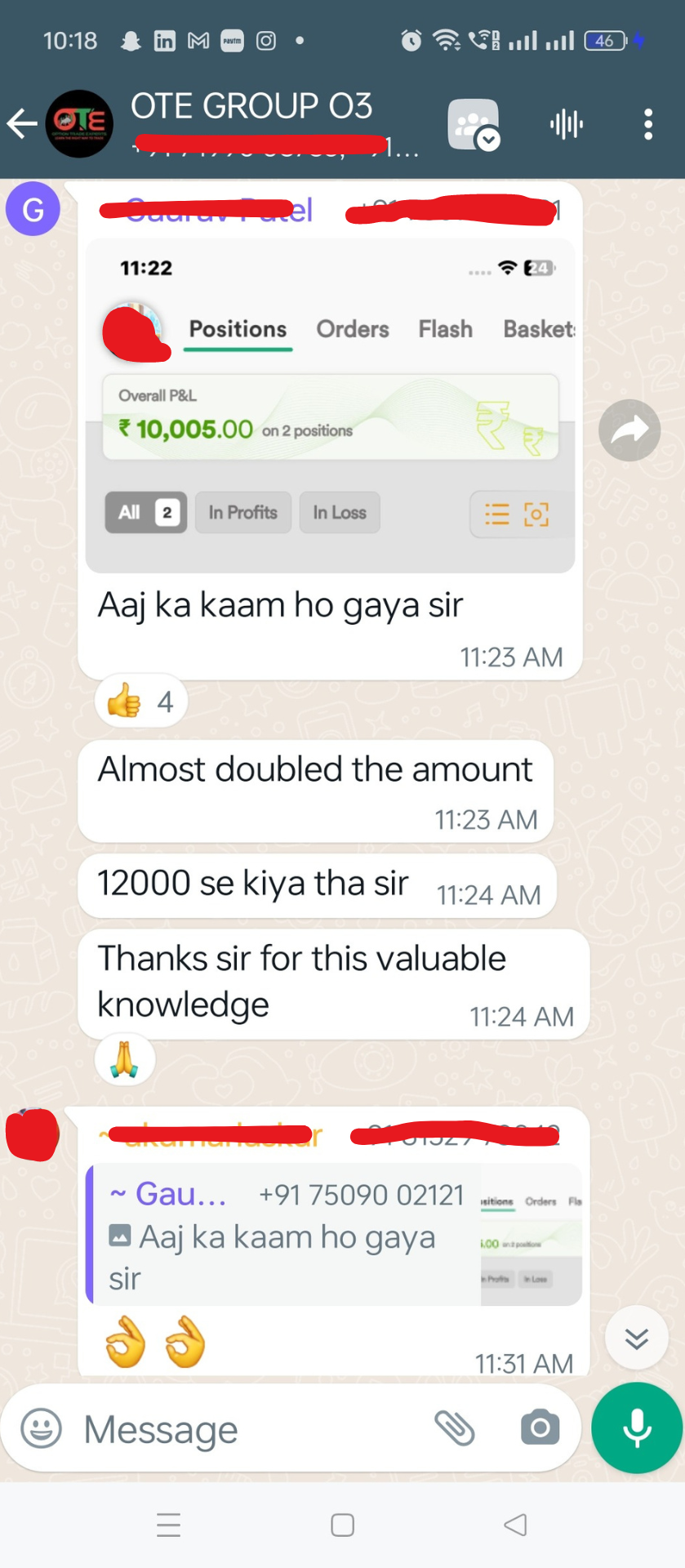This screenshot has height=1568, width=685.
Task: Start a group voice chat
Action: pos(566,125)
